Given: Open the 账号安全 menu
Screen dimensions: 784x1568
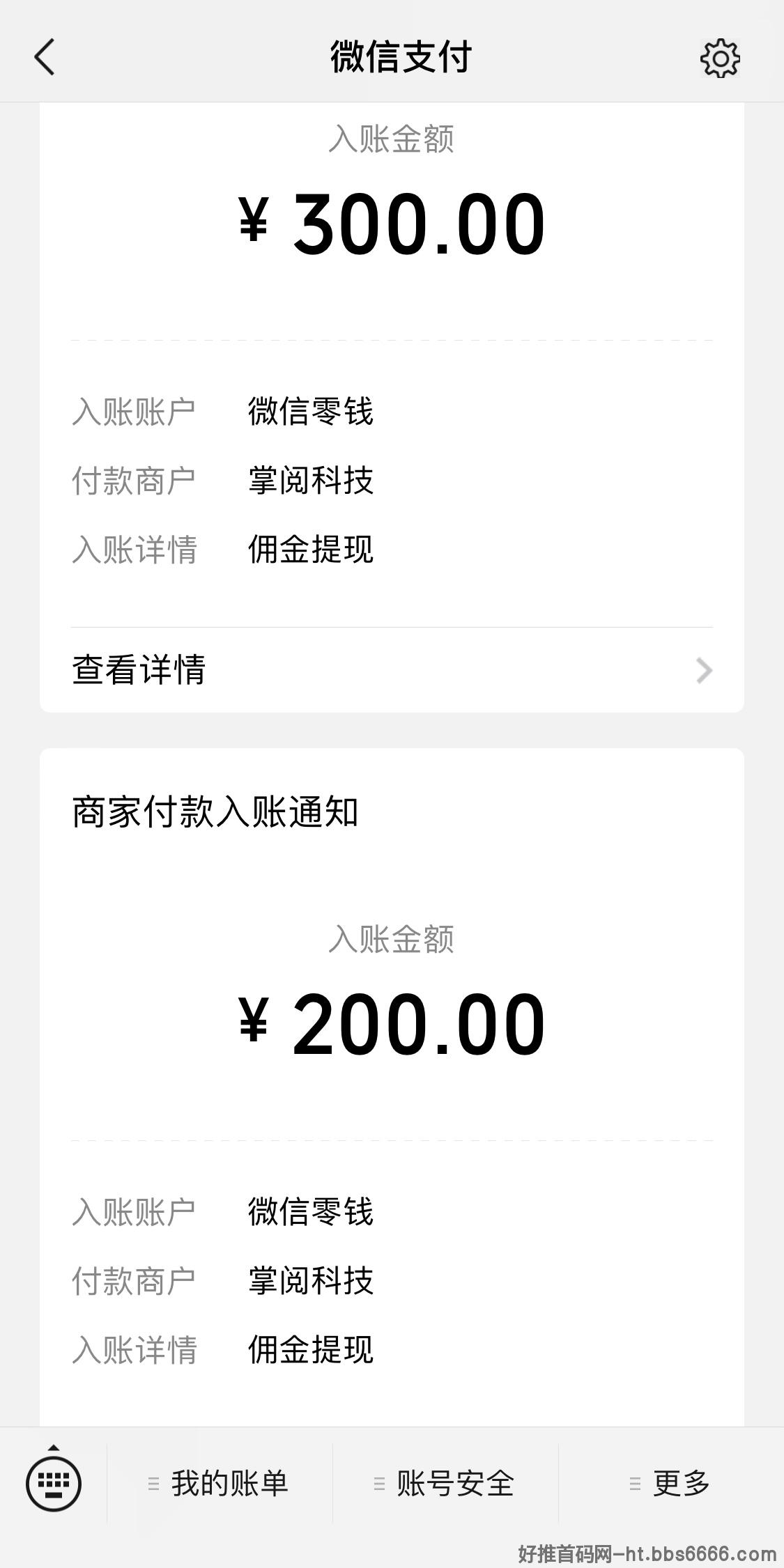Looking at the screenshot, I should point(445,1483).
